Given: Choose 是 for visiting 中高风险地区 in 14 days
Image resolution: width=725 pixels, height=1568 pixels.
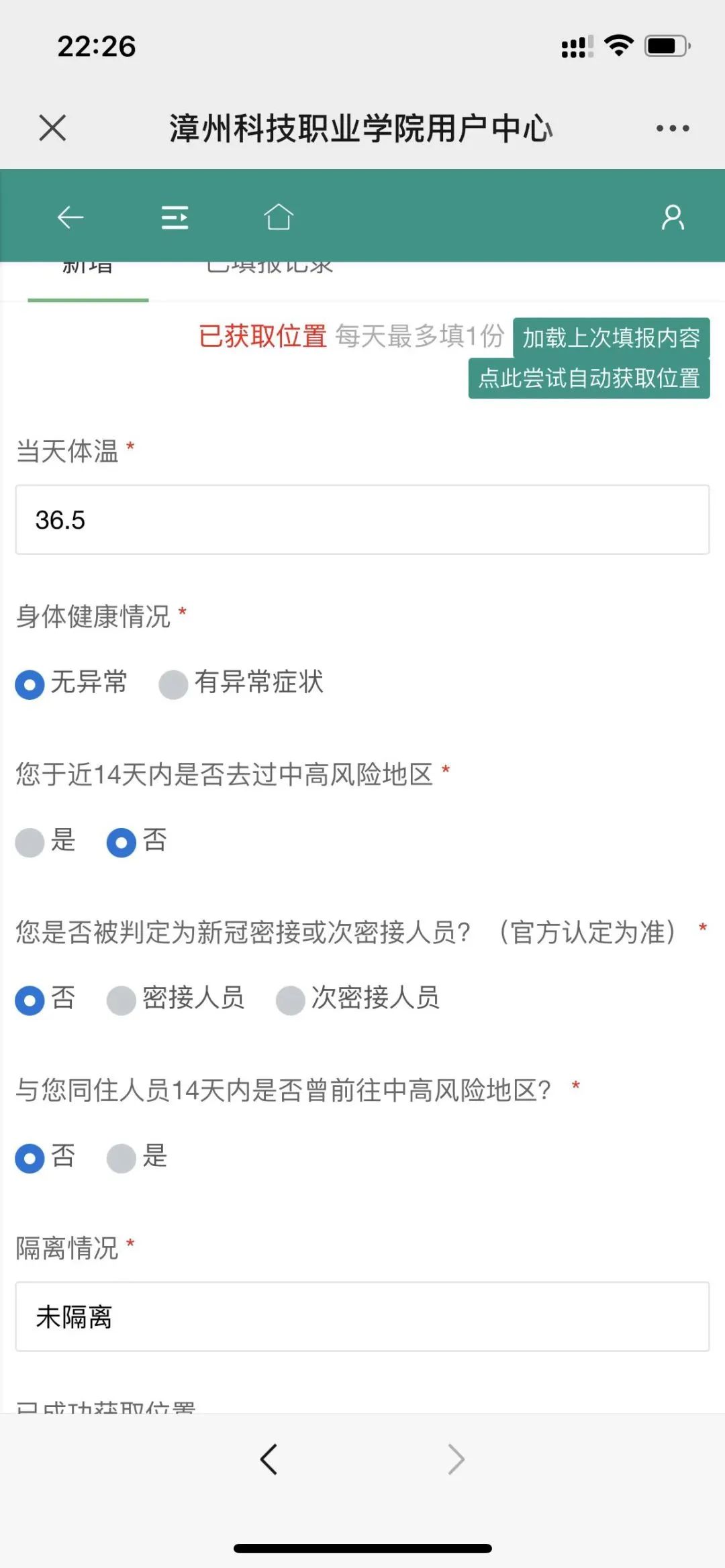Looking at the screenshot, I should [30, 842].
